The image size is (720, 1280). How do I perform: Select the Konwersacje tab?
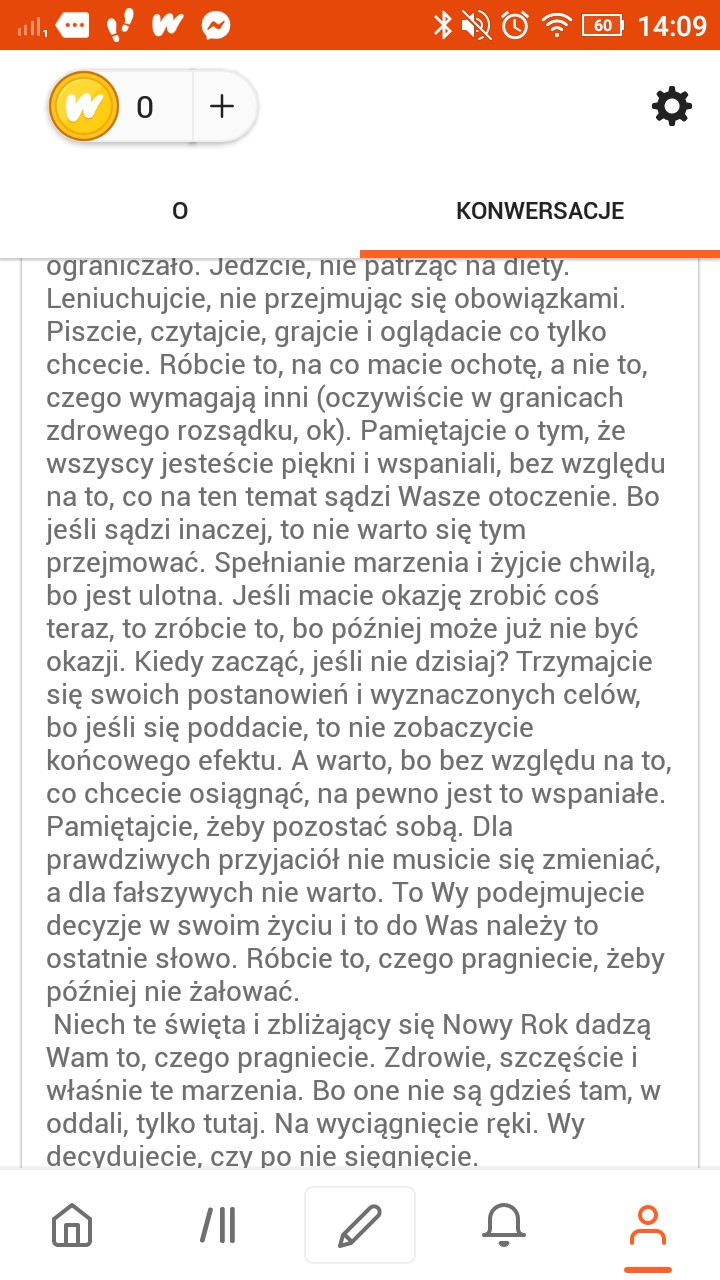(540, 211)
